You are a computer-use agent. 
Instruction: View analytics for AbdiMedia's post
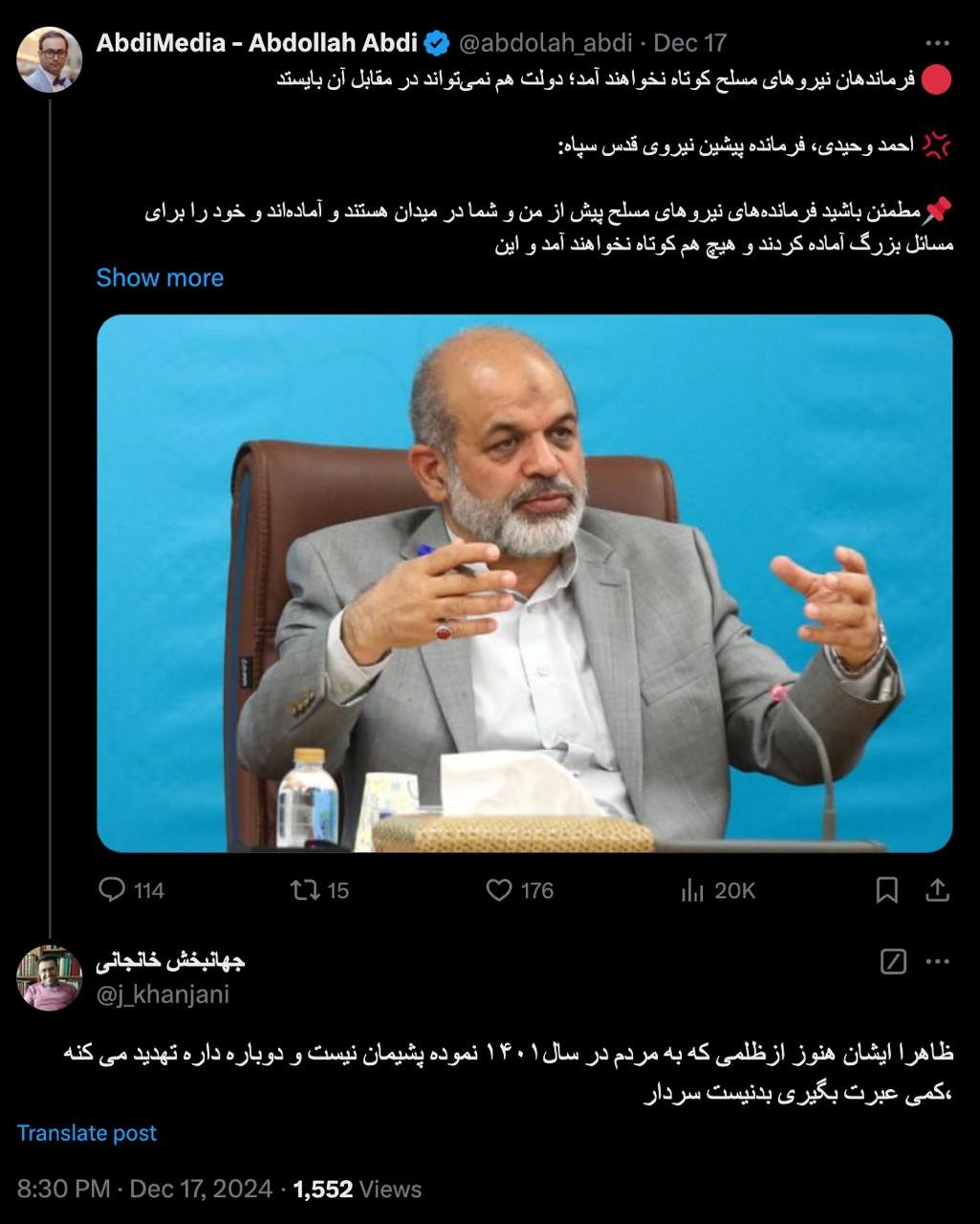pos(692,890)
